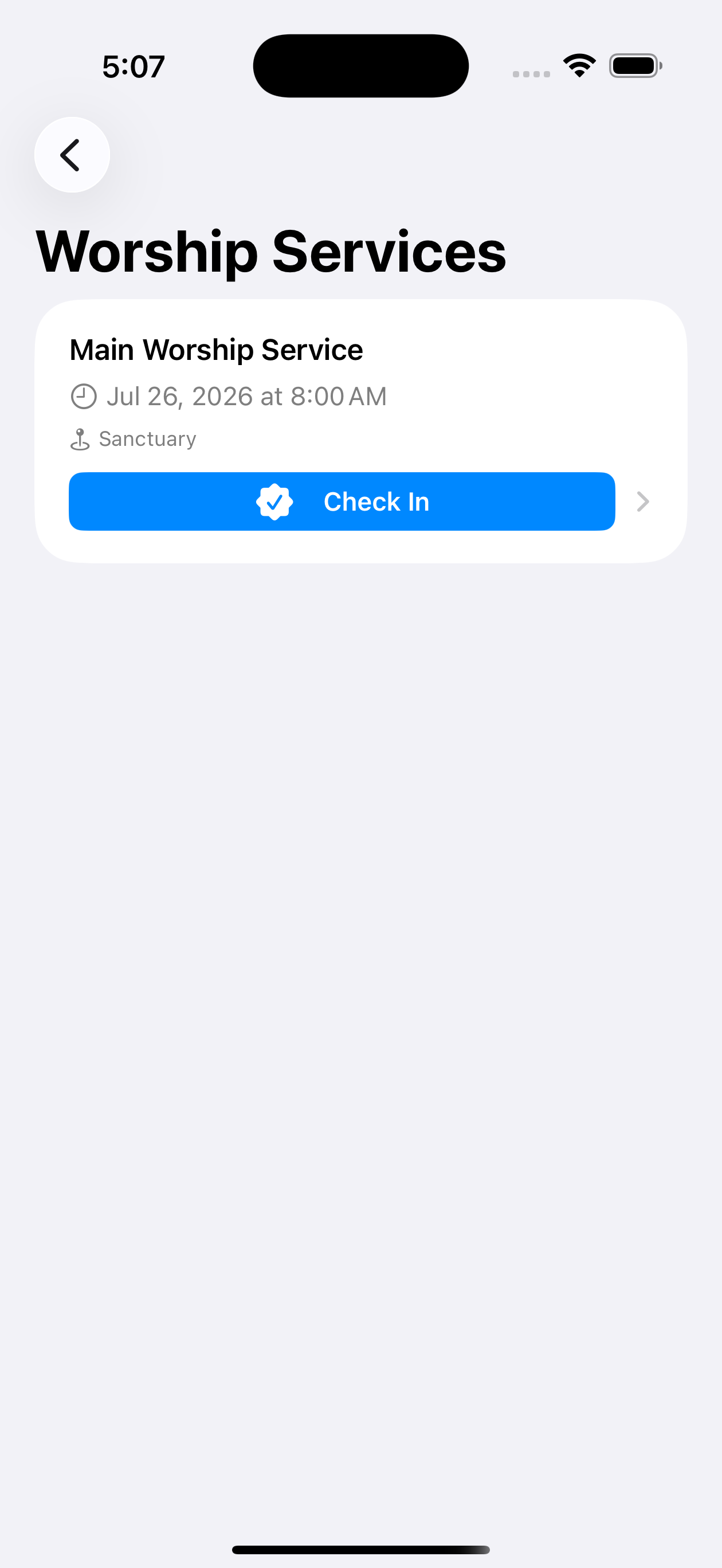Check in to Main Worship Service

(342, 501)
